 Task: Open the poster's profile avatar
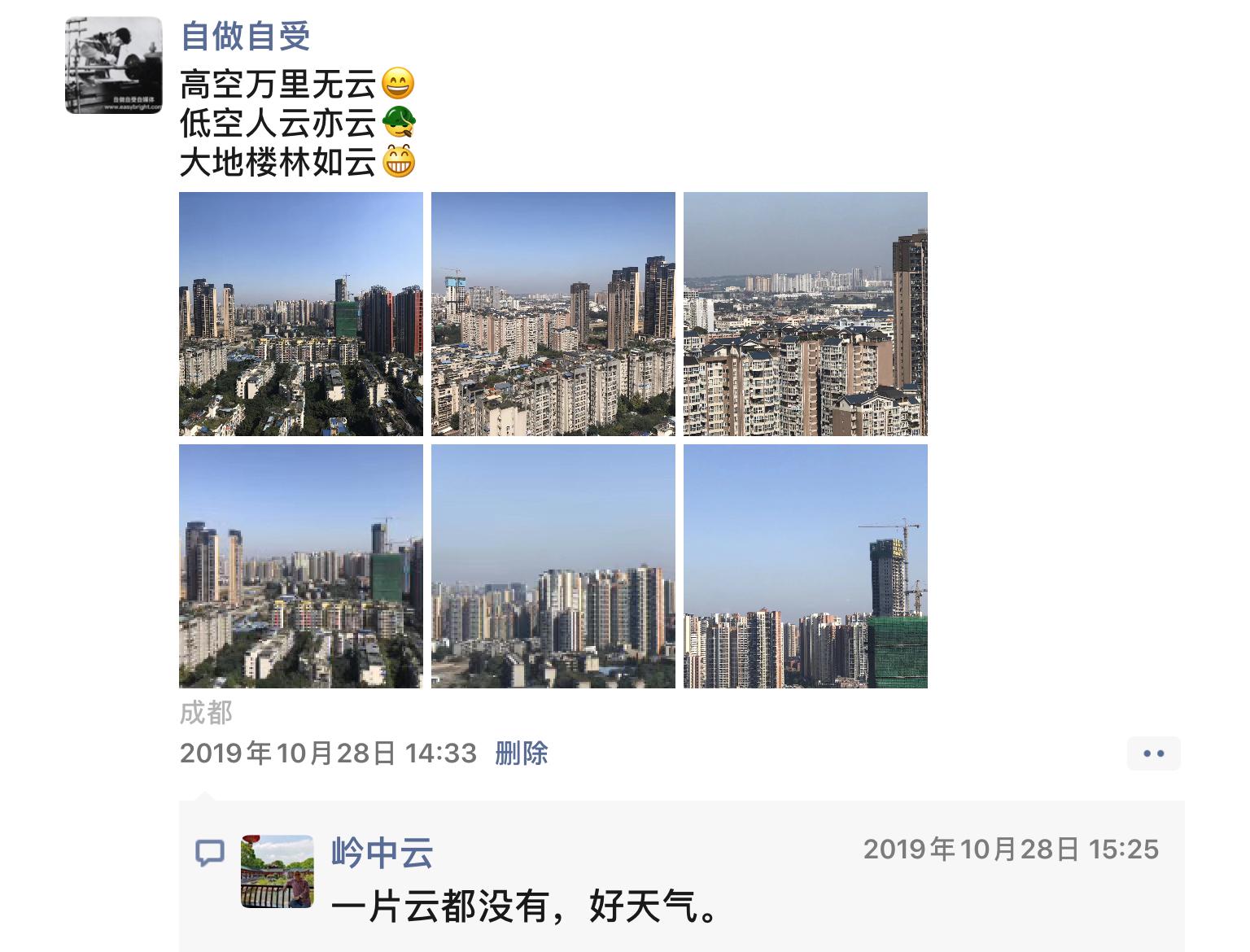click(x=113, y=65)
